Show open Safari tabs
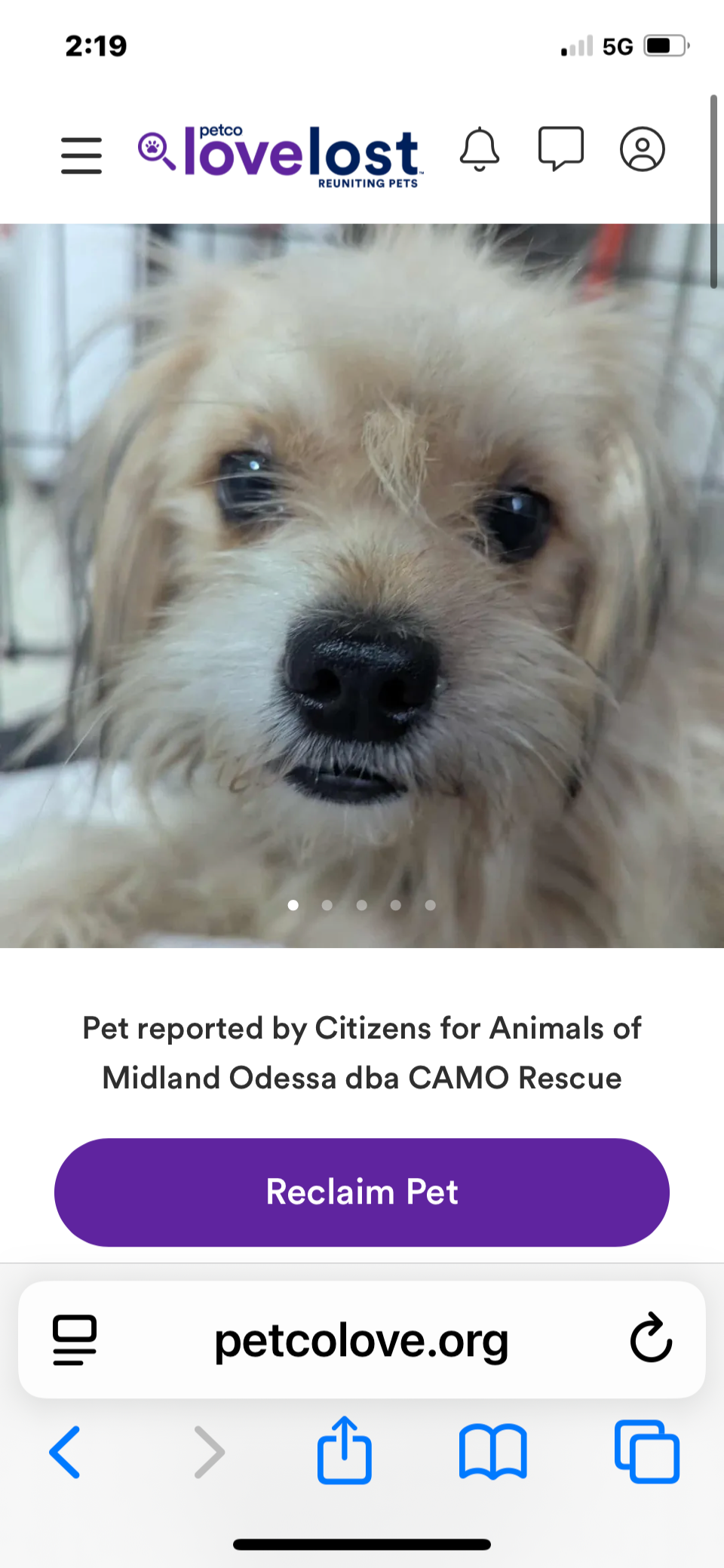Image resolution: width=724 pixels, height=1568 pixels. point(647,1452)
